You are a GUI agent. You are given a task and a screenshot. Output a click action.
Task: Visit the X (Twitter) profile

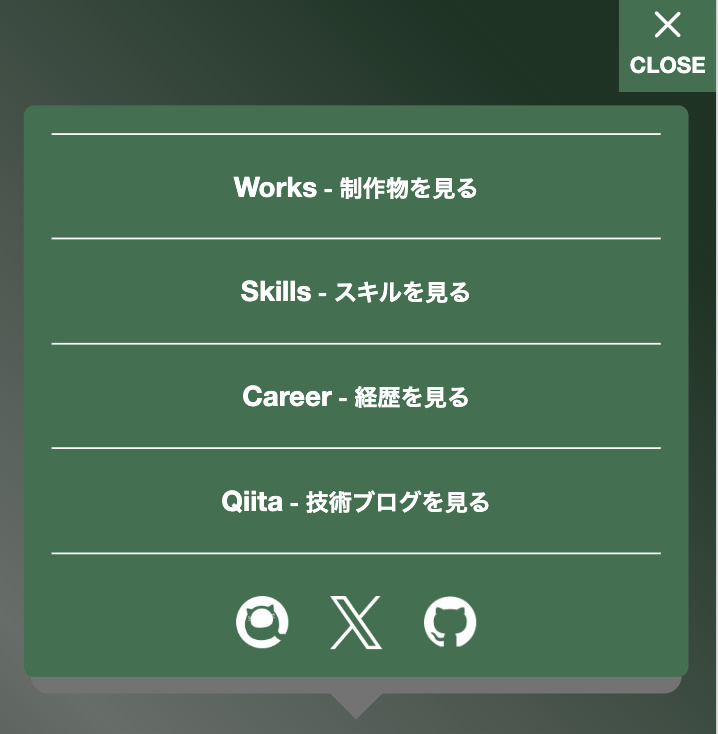pos(356,622)
